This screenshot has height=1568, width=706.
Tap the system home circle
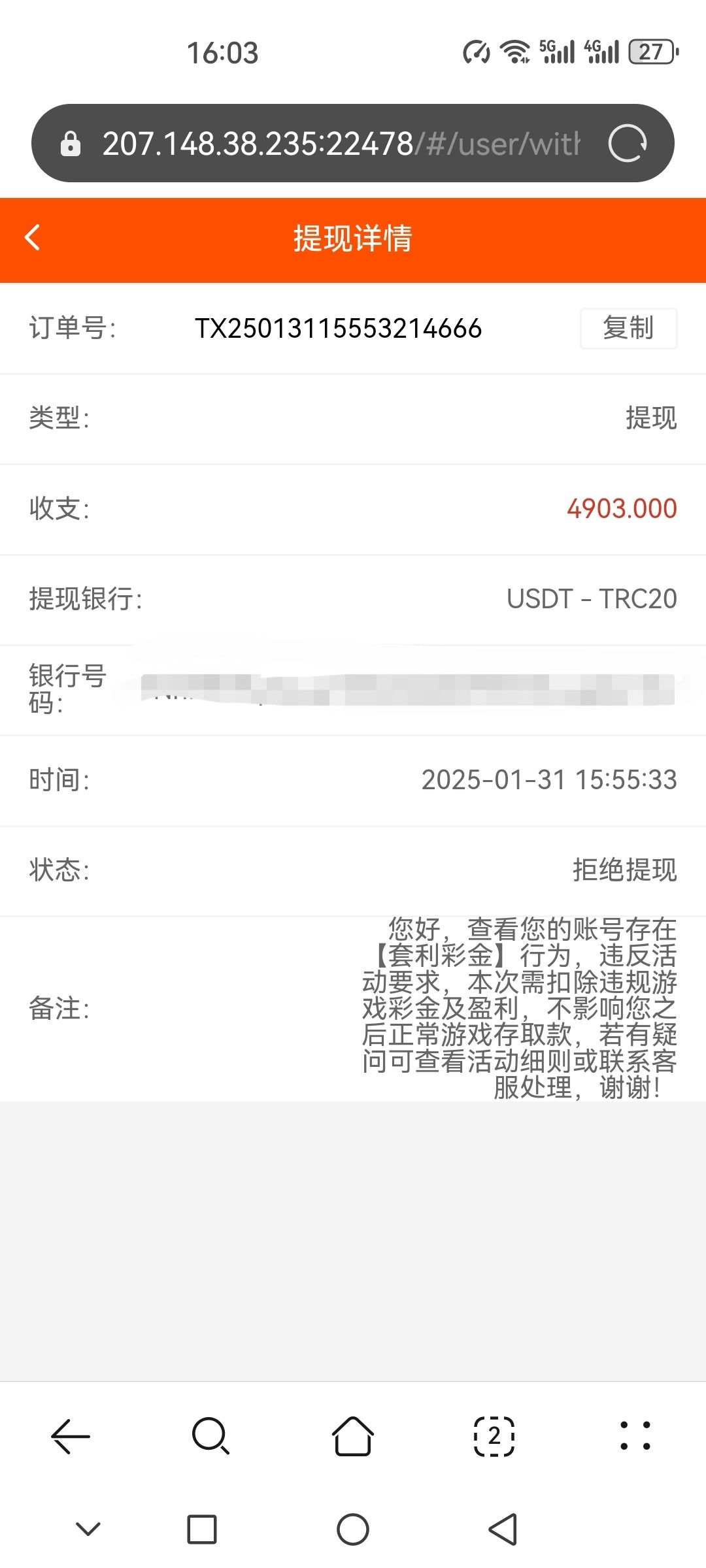point(353,1529)
